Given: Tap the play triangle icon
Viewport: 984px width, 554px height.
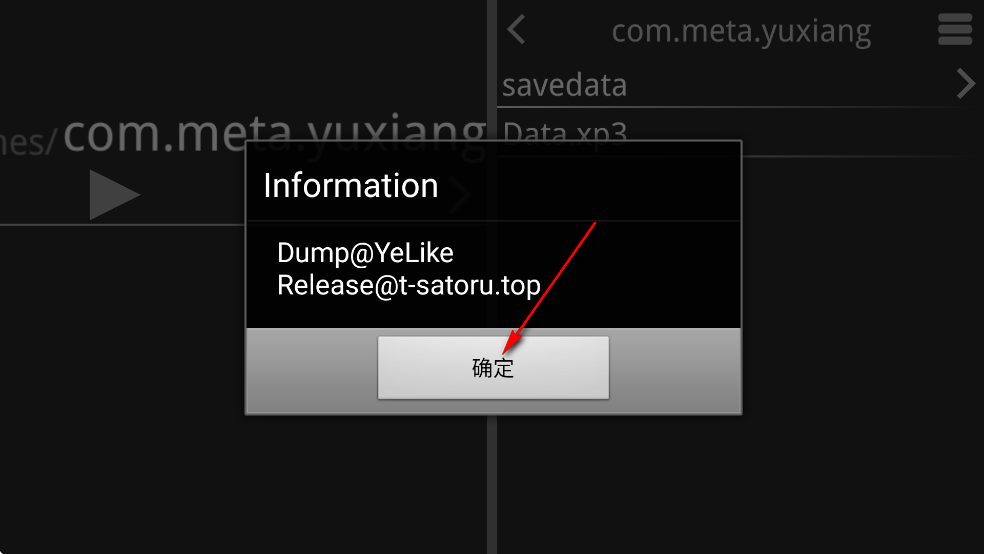Looking at the screenshot, I should point(113,195).
